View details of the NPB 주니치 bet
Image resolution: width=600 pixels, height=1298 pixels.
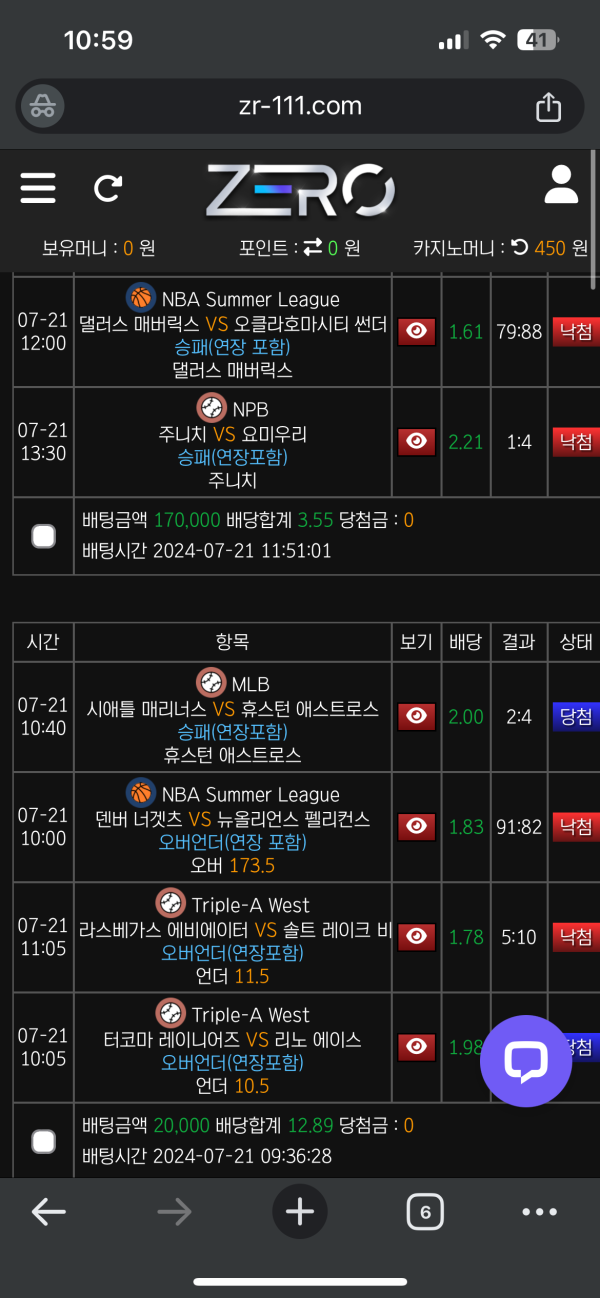[x=417, y=441]
